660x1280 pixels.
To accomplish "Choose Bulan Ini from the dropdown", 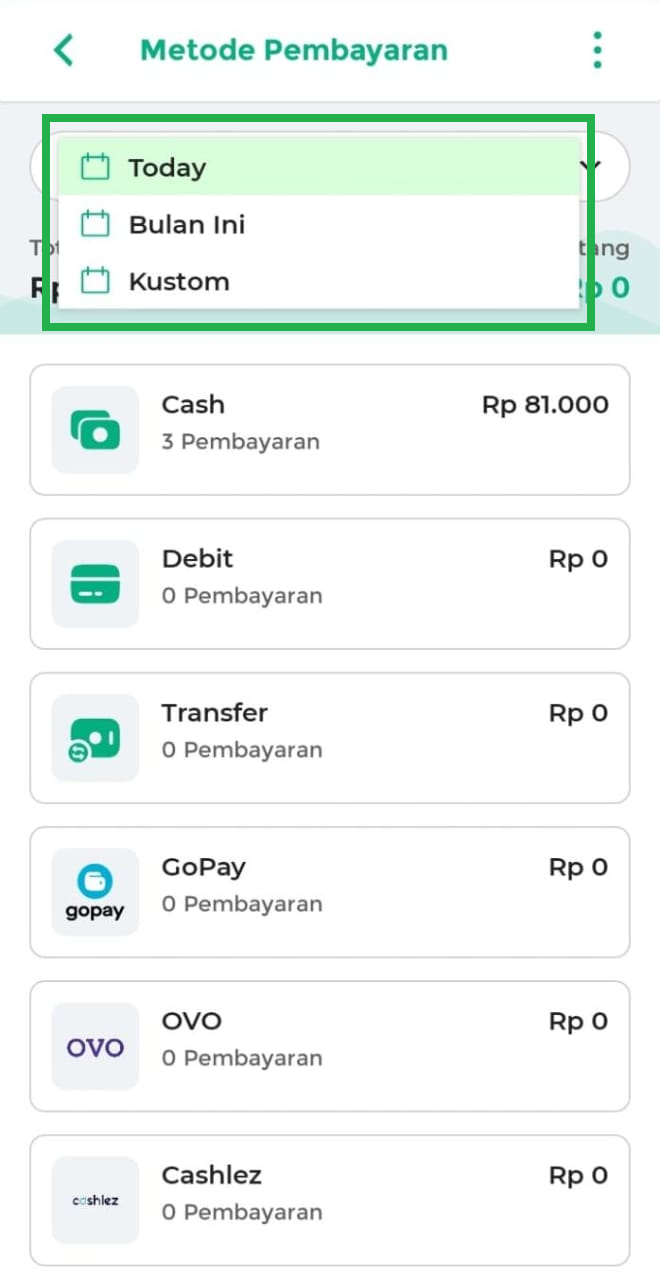I will (x=318, y=225).
